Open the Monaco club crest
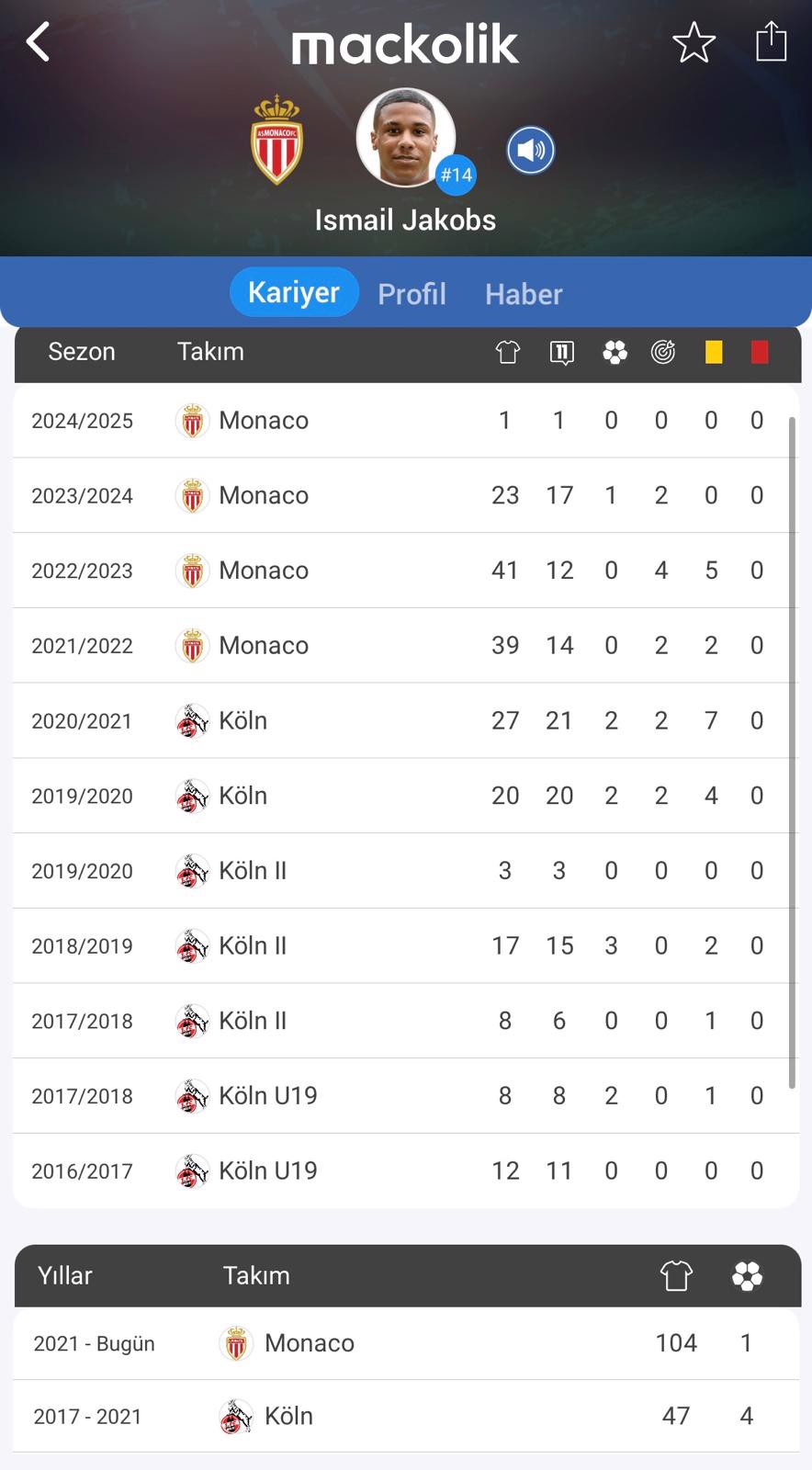 (x=276, y=140)
